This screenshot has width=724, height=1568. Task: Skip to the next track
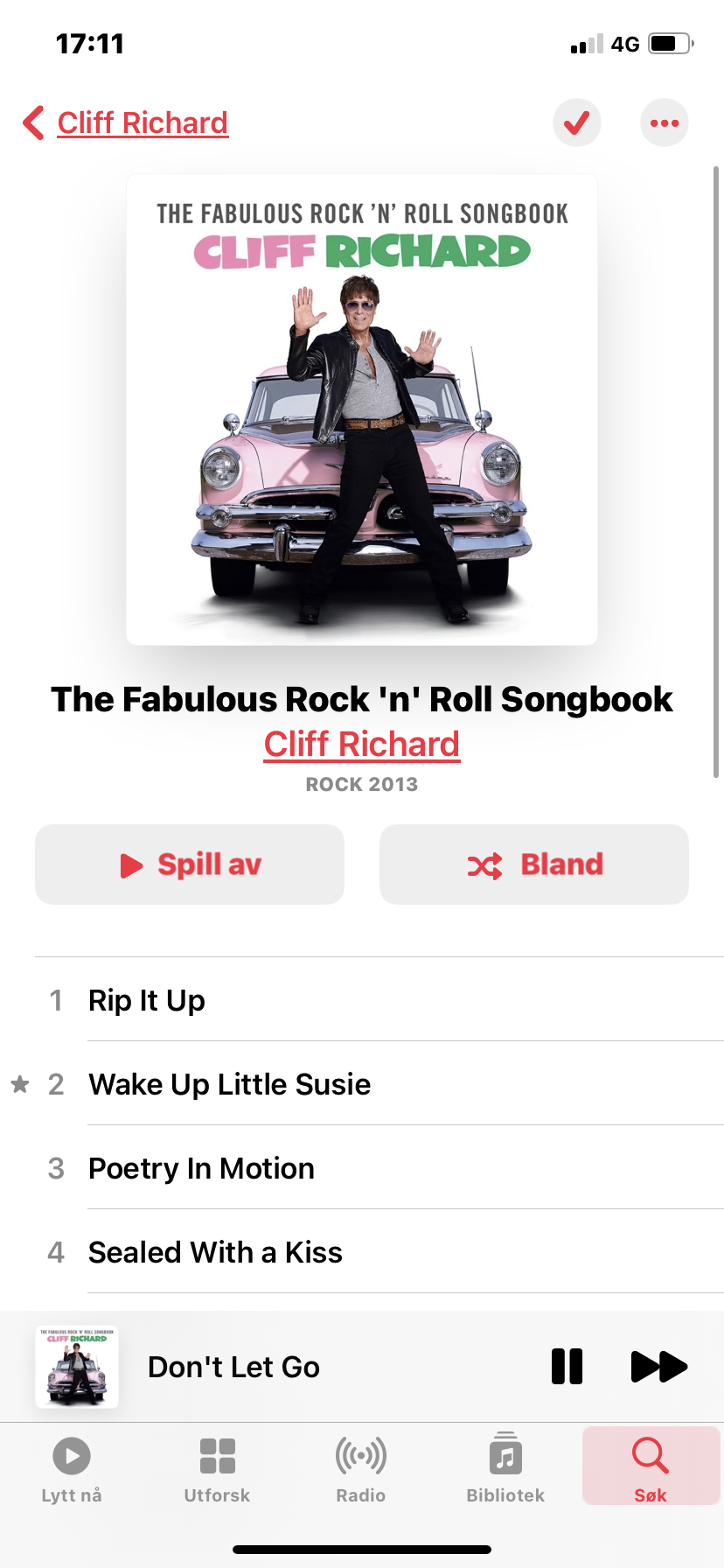[x=659, y=1367]
